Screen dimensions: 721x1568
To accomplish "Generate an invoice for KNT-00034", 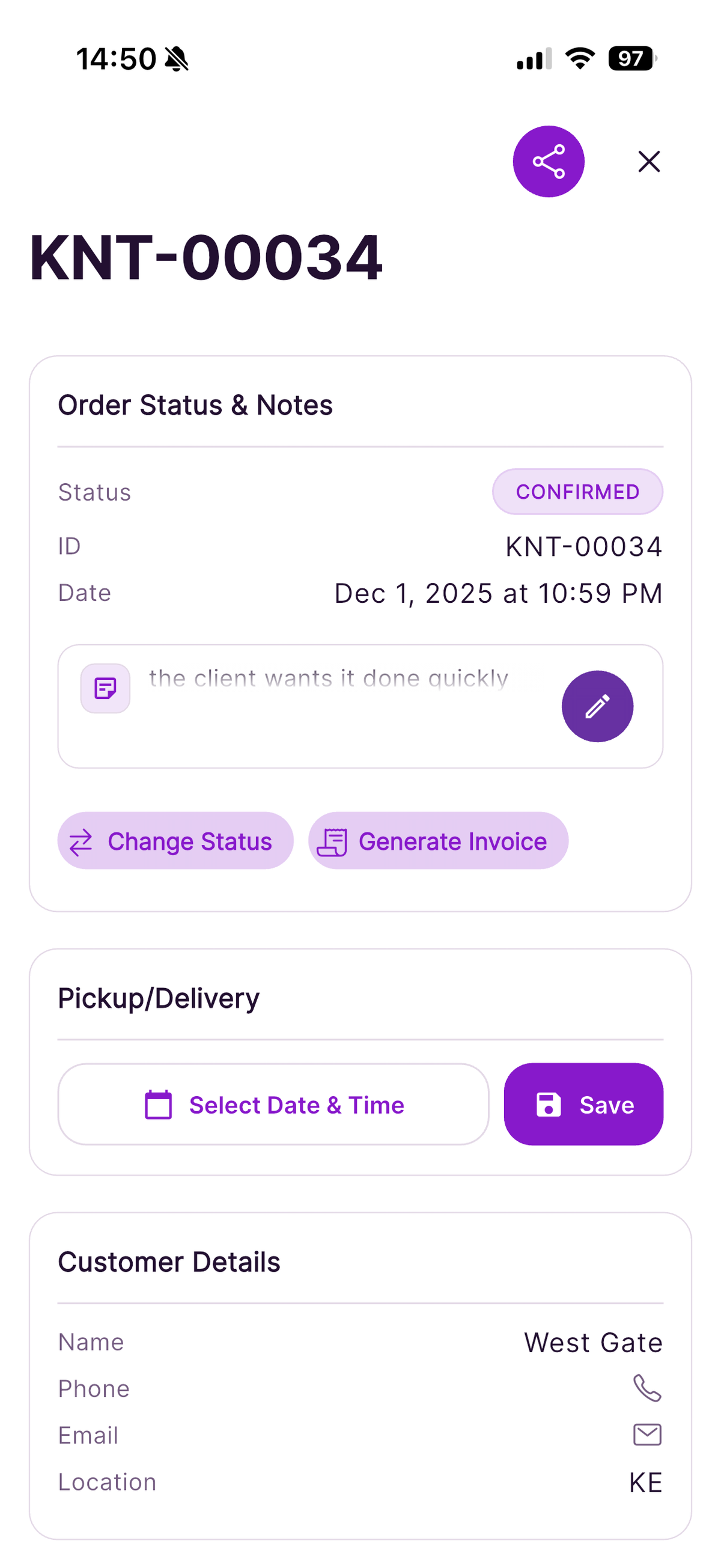I will tap(438, 841).
